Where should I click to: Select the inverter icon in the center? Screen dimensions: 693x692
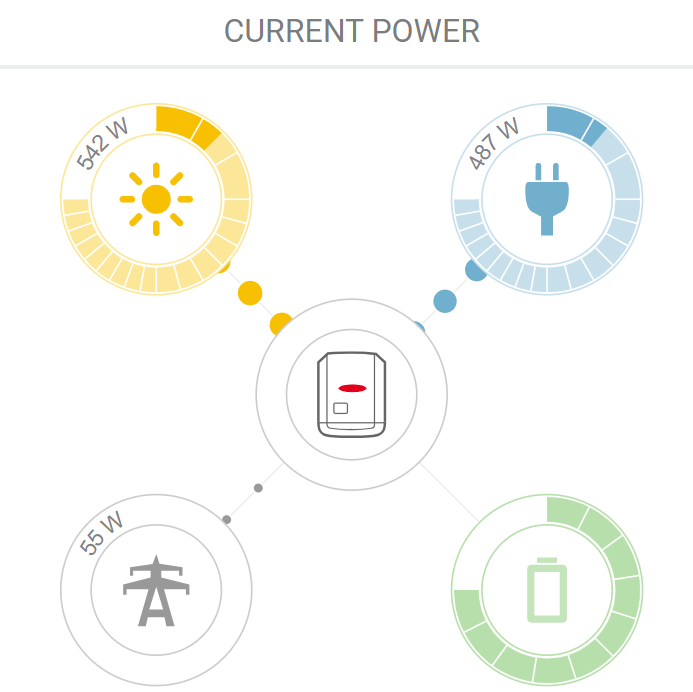tap(351, 394)
